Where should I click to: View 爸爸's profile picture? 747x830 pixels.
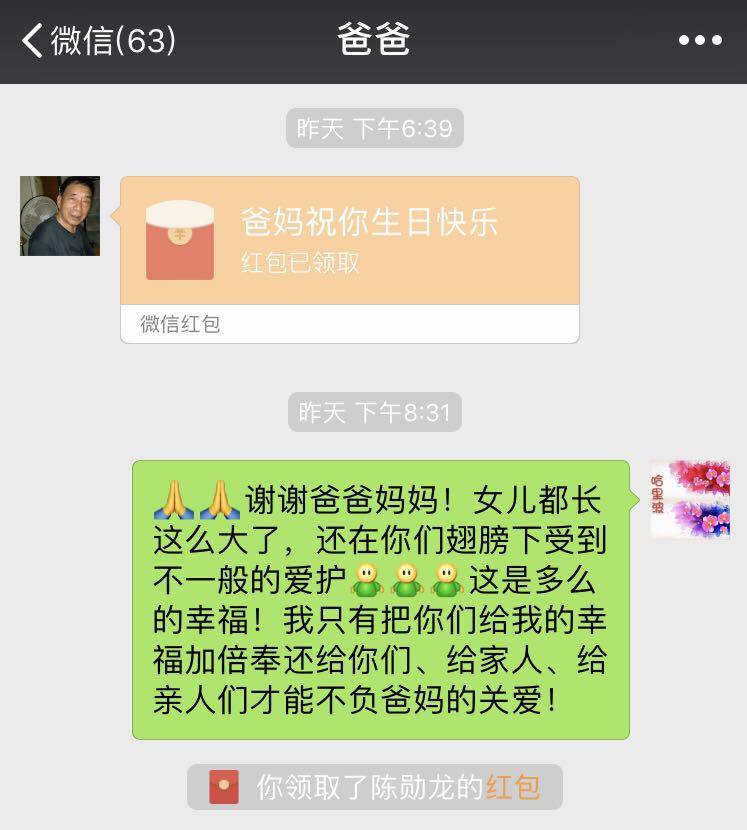60,216
